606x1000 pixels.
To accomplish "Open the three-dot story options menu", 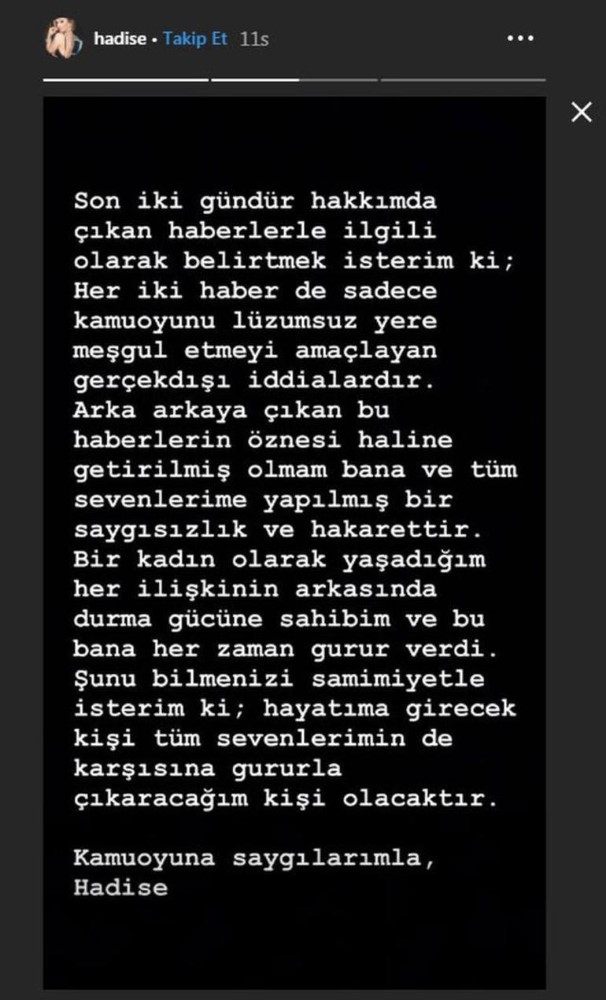I will (x=520, y=38).
